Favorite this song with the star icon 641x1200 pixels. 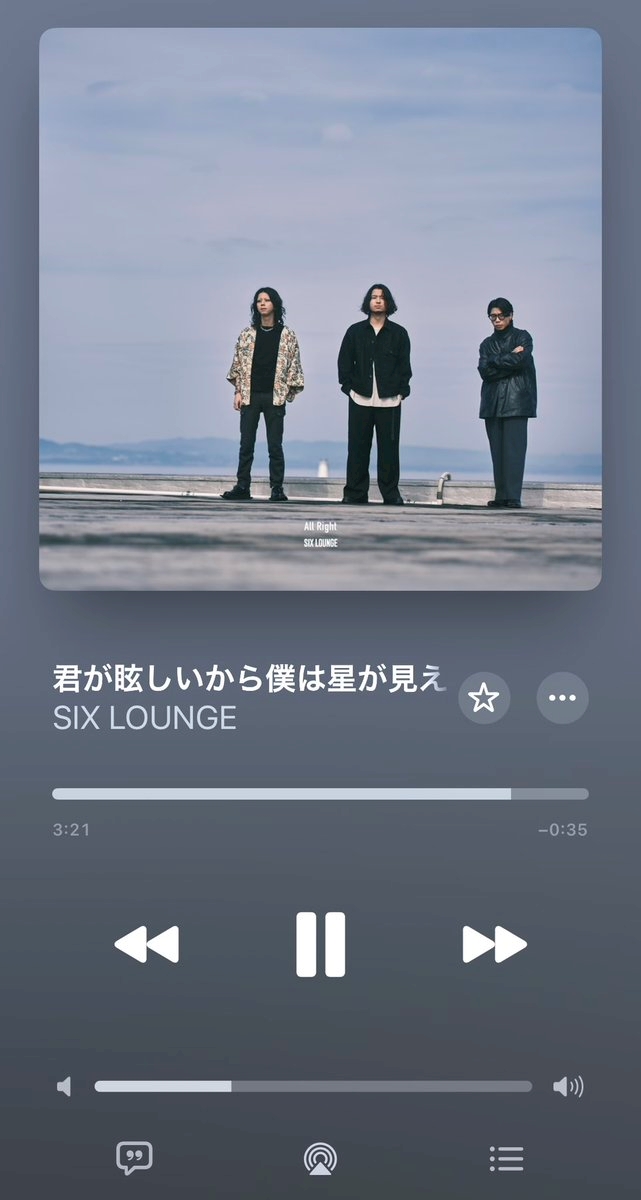[484, 698]
